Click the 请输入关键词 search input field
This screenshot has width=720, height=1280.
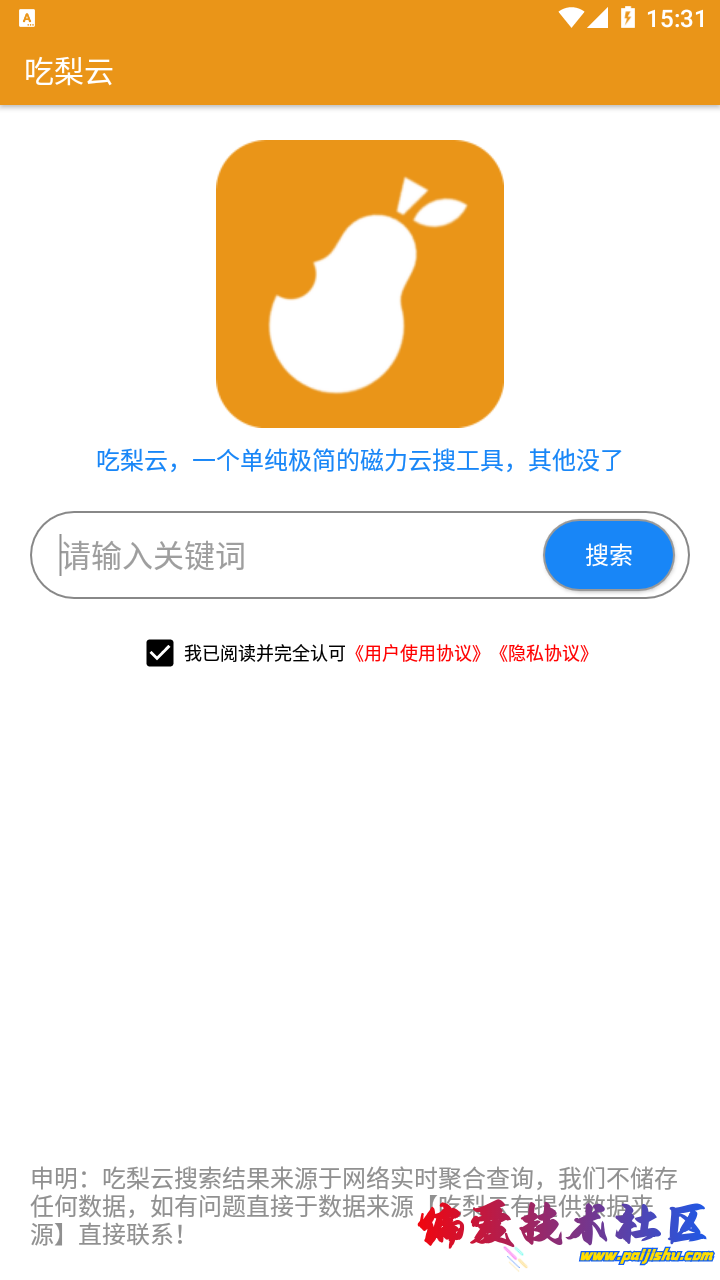click(250, 555)
